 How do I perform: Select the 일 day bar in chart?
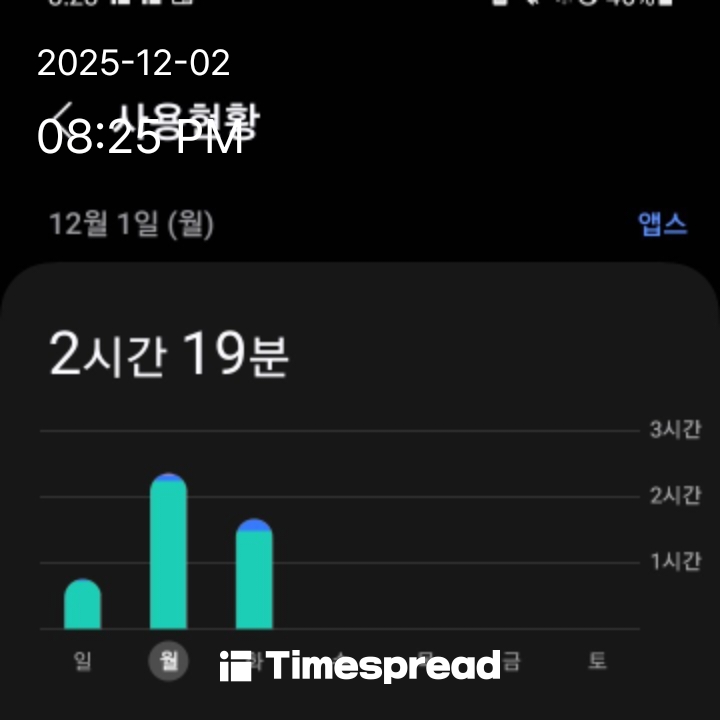pos(82,604)
